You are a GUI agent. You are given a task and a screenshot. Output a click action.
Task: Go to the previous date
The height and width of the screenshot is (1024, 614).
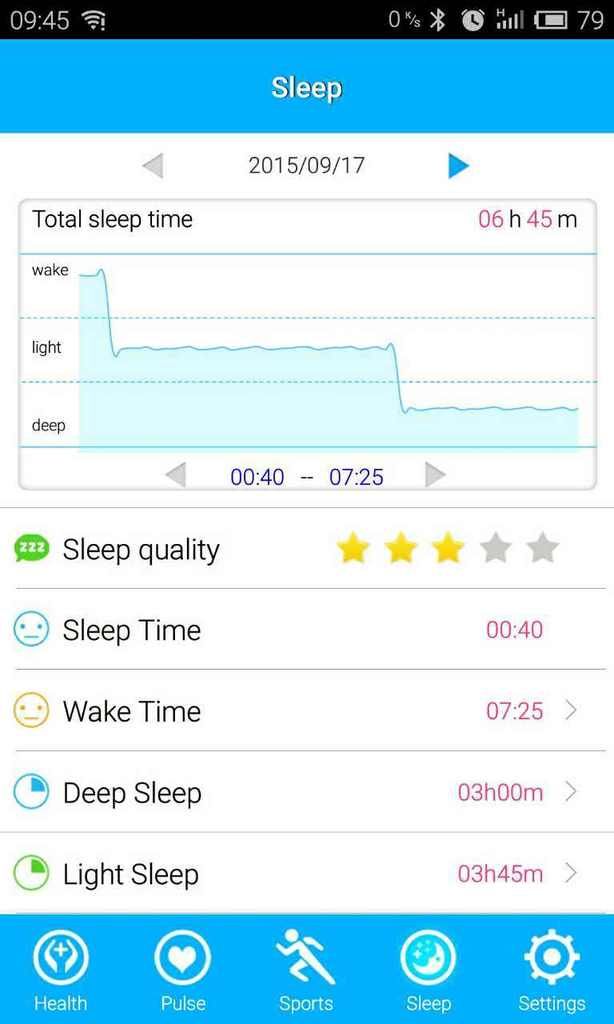coord(153,165)
